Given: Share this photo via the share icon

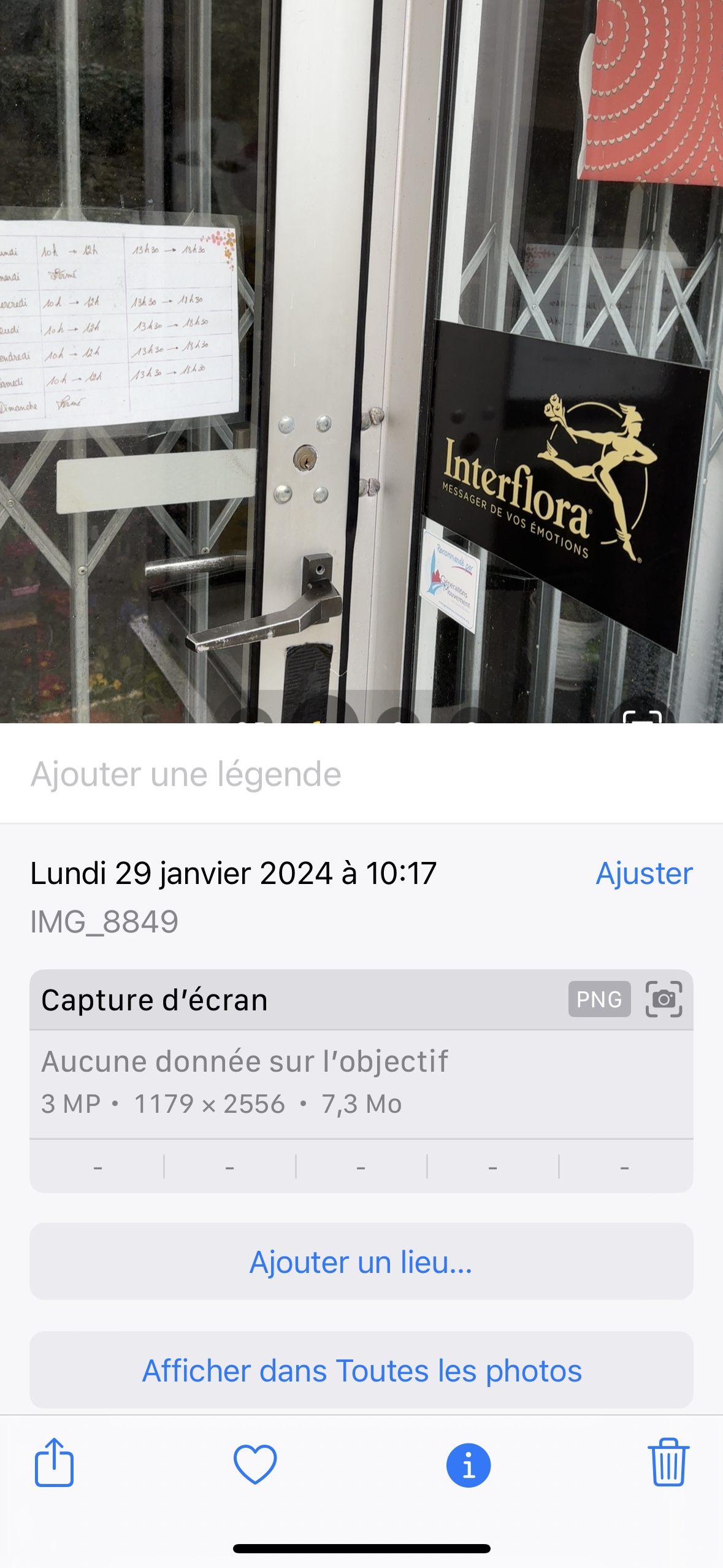Looking at the screenshot, I should click(x=54, y=1463).
